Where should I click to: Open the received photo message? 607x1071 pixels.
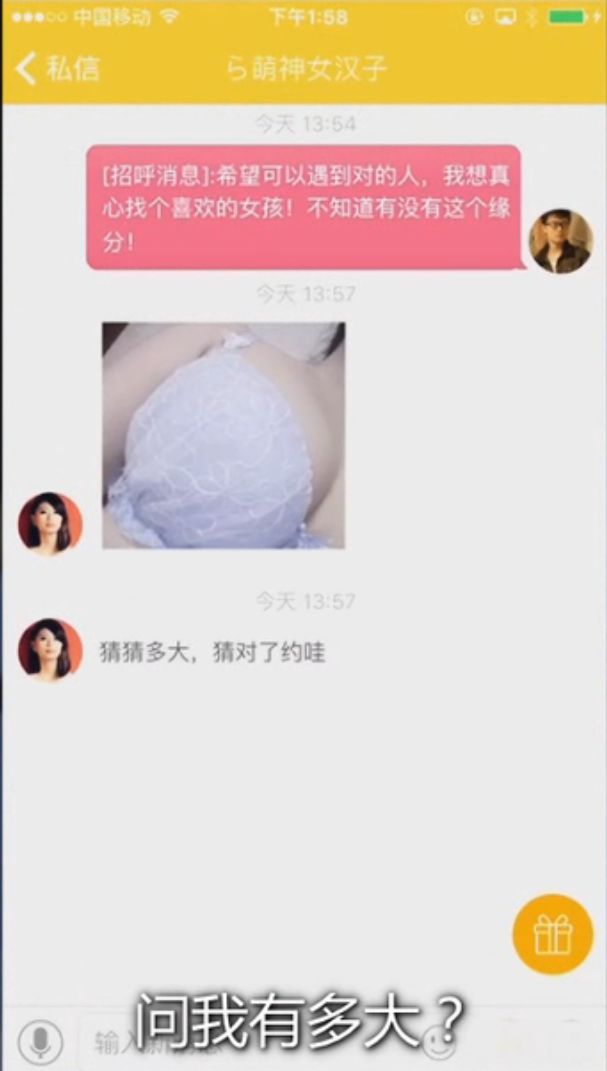click(223, 435)
